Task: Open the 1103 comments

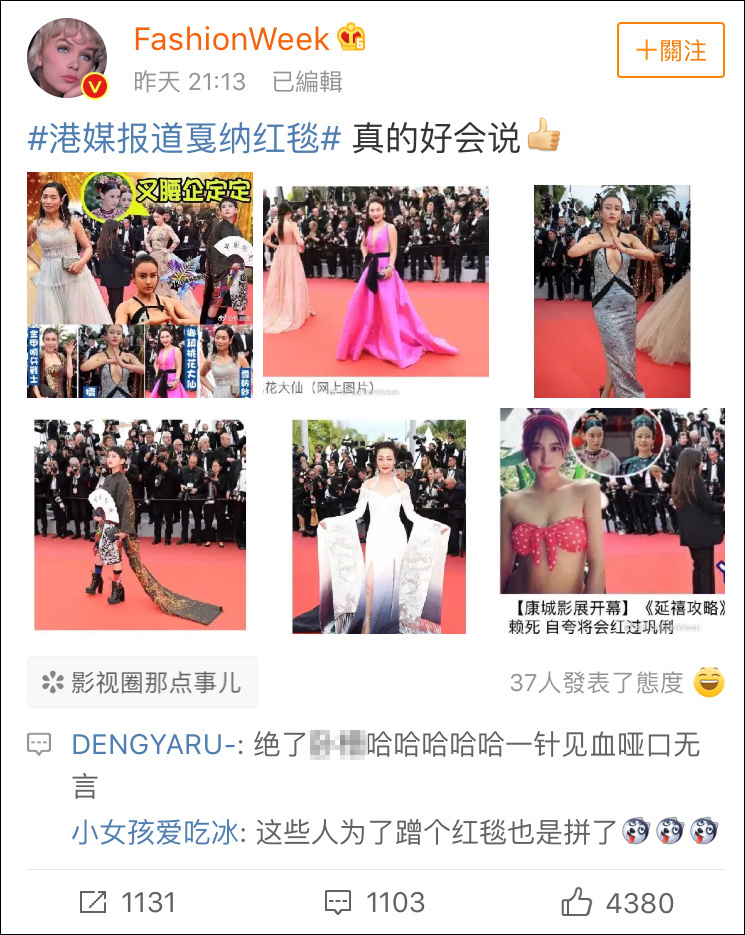Action: (375, 902)
